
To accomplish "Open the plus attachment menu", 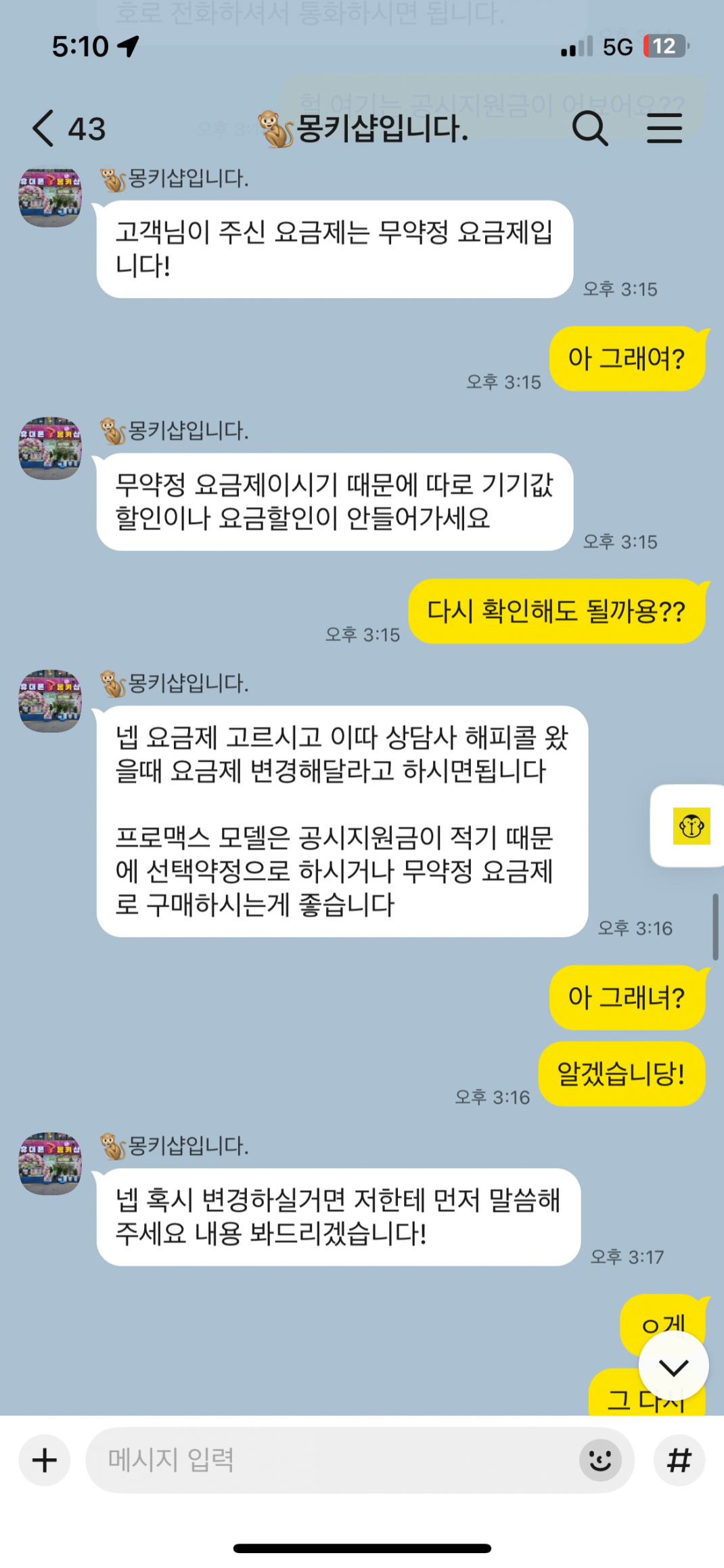I will pos(45,1460).
